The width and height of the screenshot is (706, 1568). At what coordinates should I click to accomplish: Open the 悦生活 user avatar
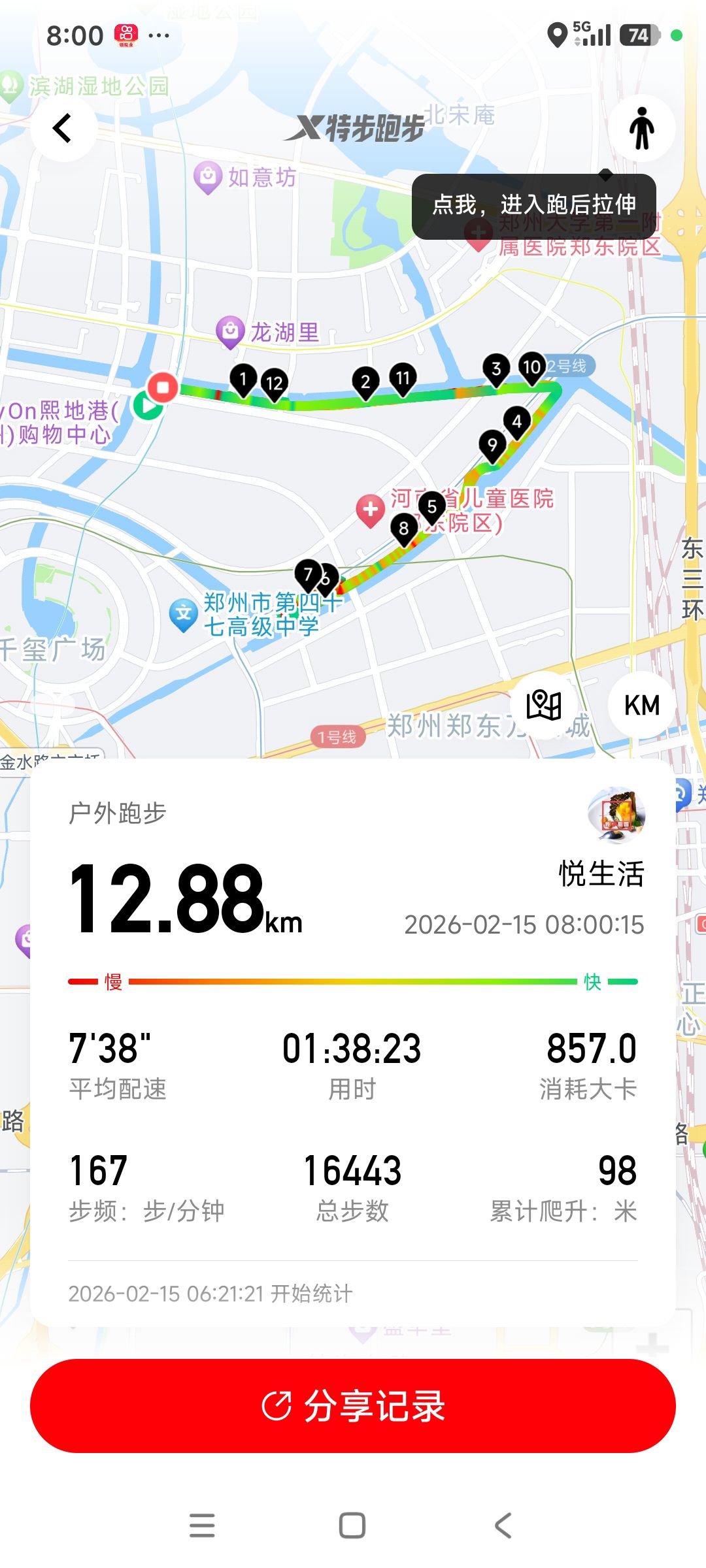(616, 815)
